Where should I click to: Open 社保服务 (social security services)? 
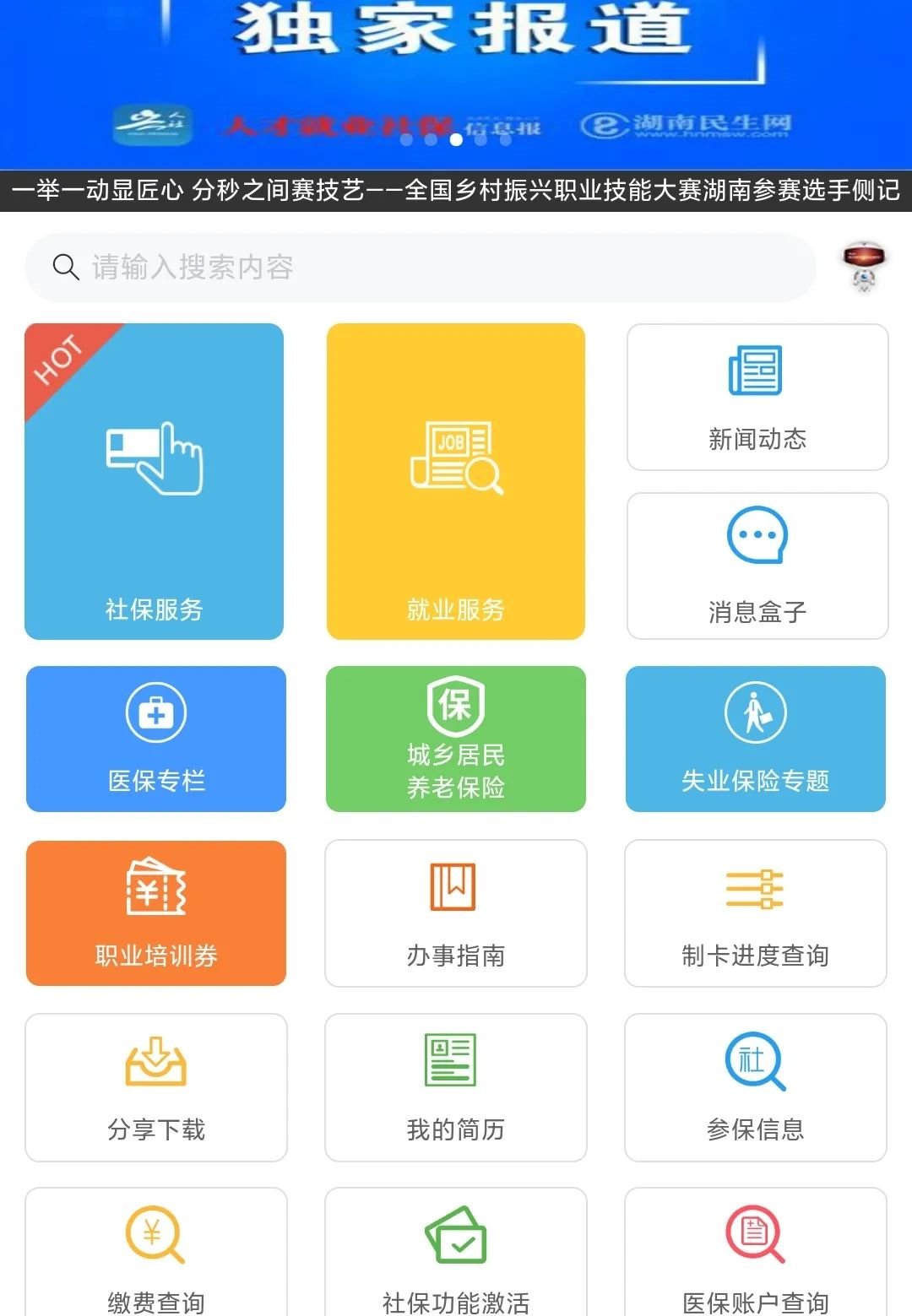pos(155,481)
